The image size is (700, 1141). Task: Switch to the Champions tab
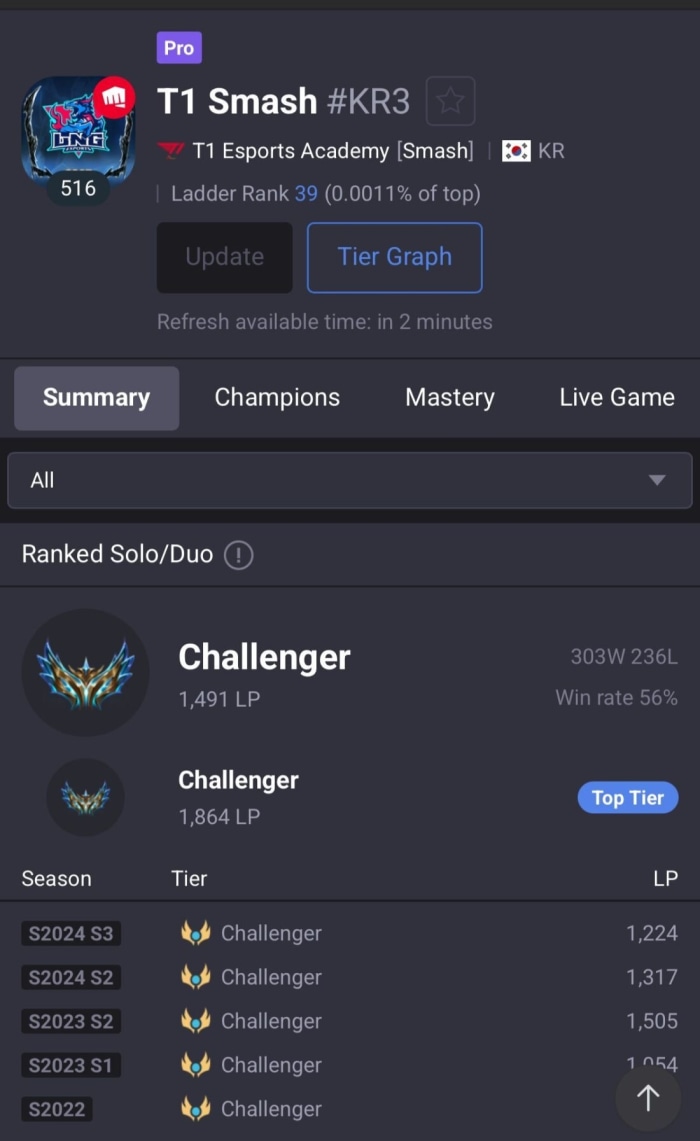point(277,398)
